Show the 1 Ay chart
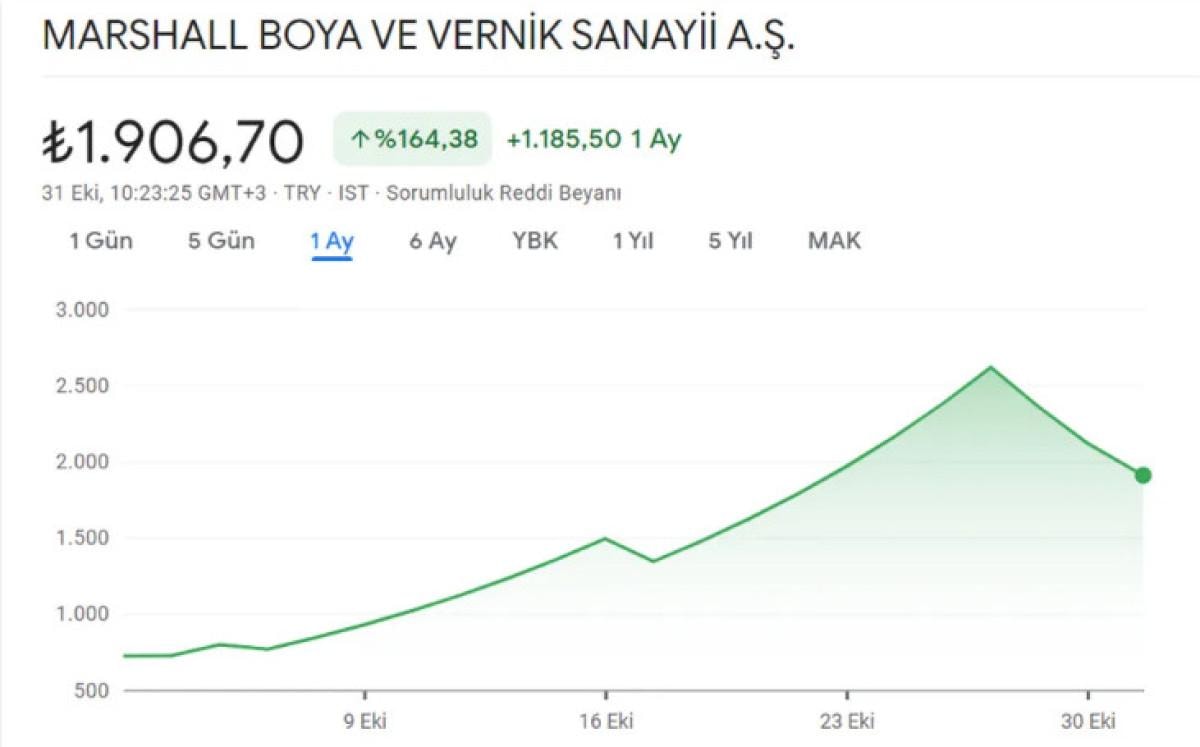 (x=332, y=241)
